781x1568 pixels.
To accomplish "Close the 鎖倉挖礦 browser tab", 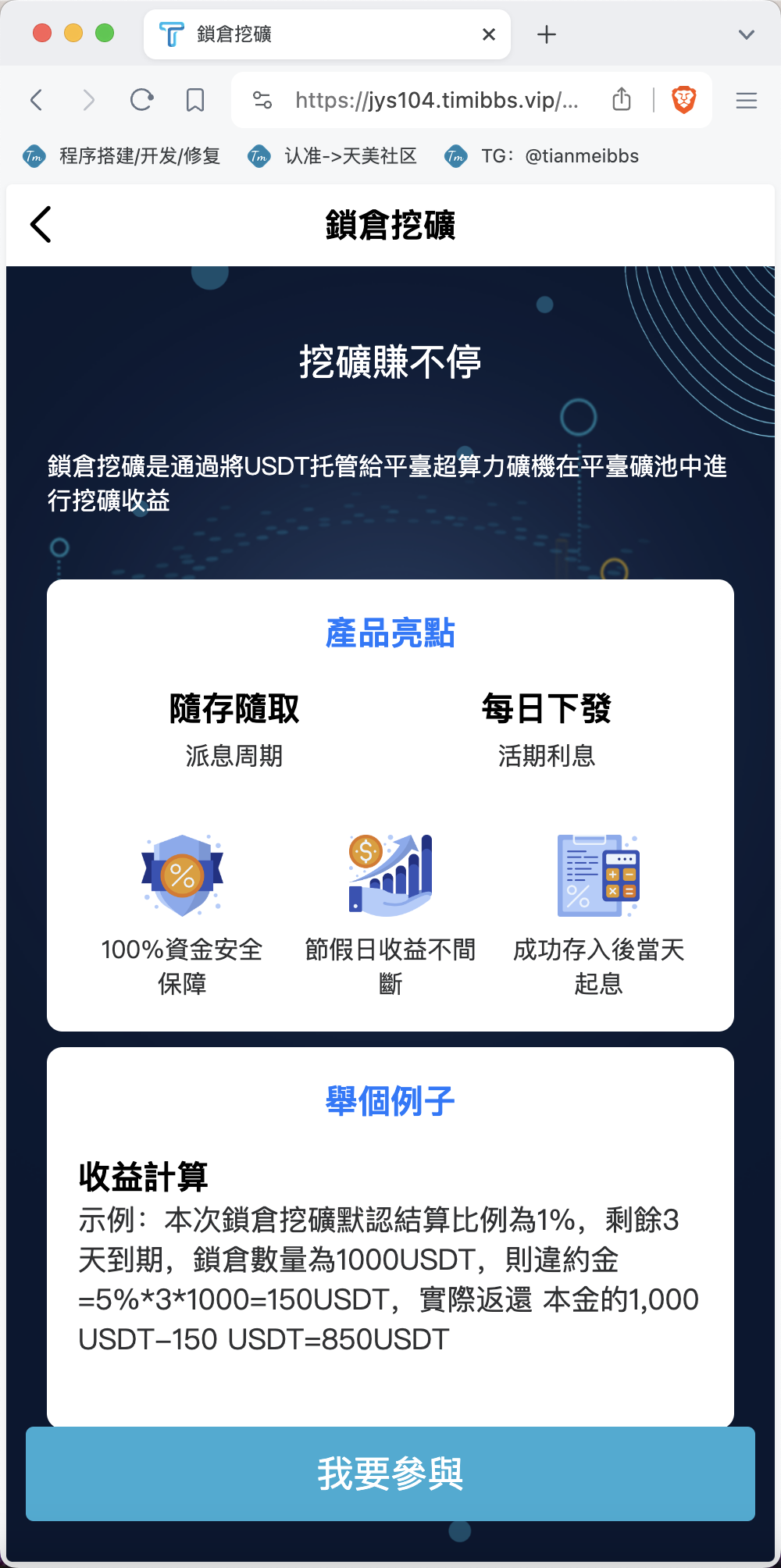I will coord(489,34).
